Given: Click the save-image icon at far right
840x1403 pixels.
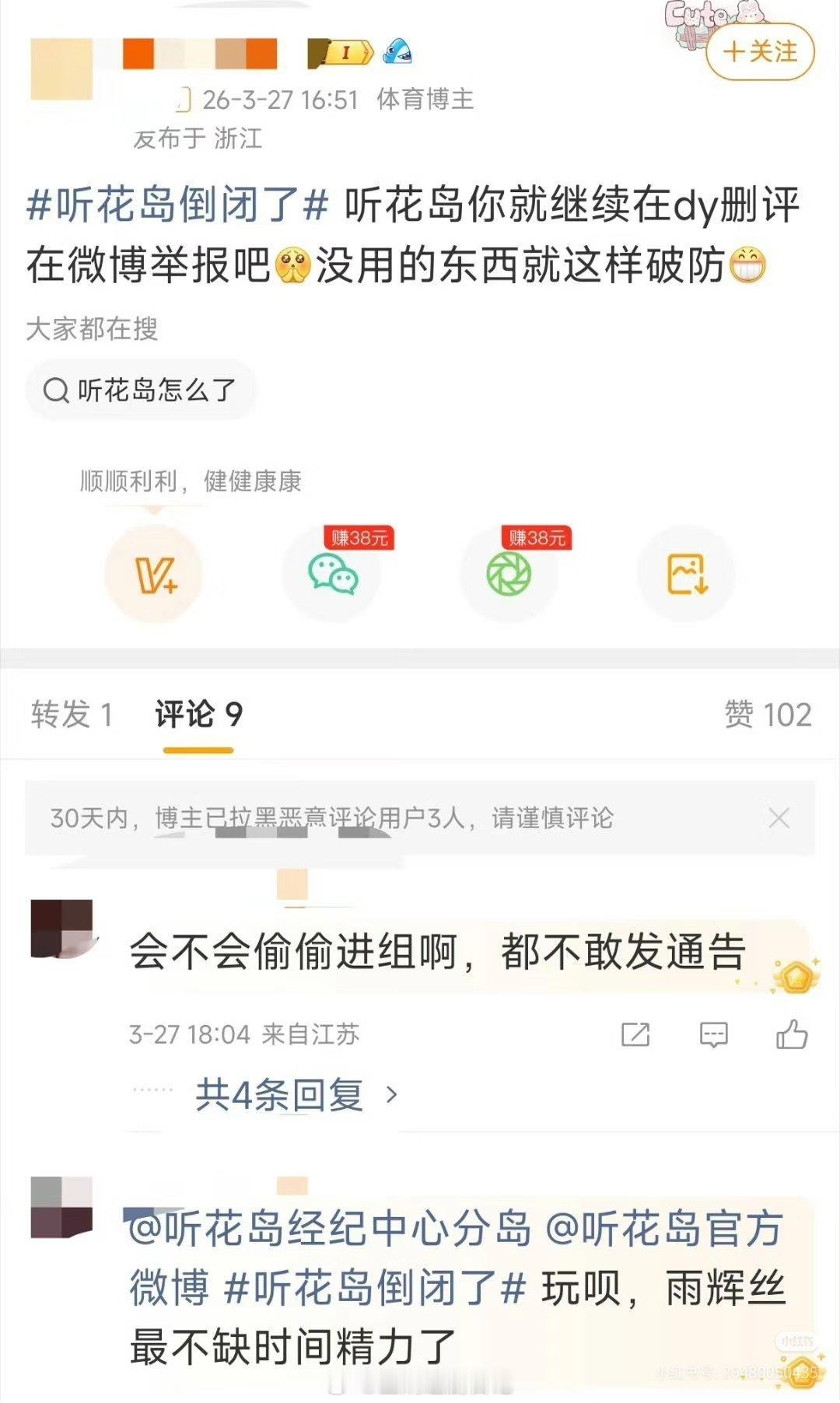Looking at the screenshot, I should (x=686, y=574).
